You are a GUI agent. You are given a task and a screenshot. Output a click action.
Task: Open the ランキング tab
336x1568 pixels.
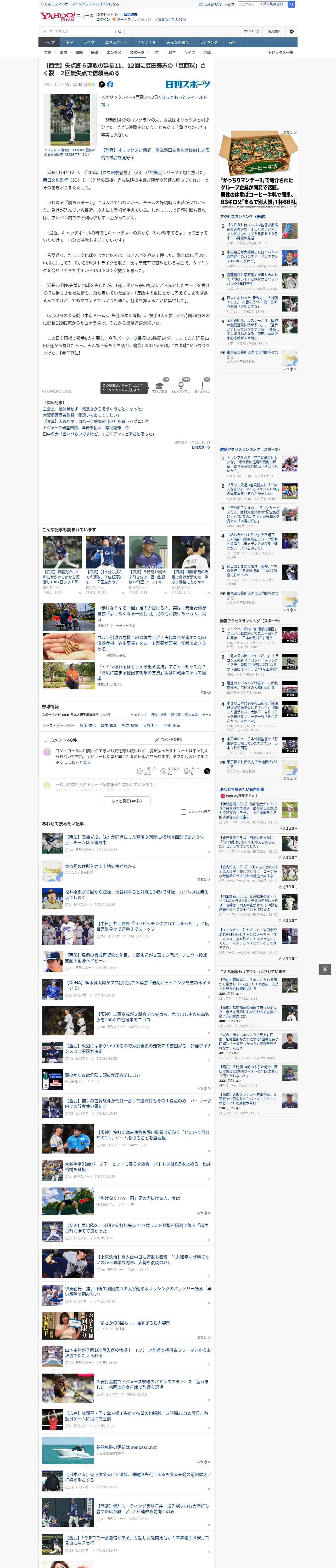(x=209, y=42)
